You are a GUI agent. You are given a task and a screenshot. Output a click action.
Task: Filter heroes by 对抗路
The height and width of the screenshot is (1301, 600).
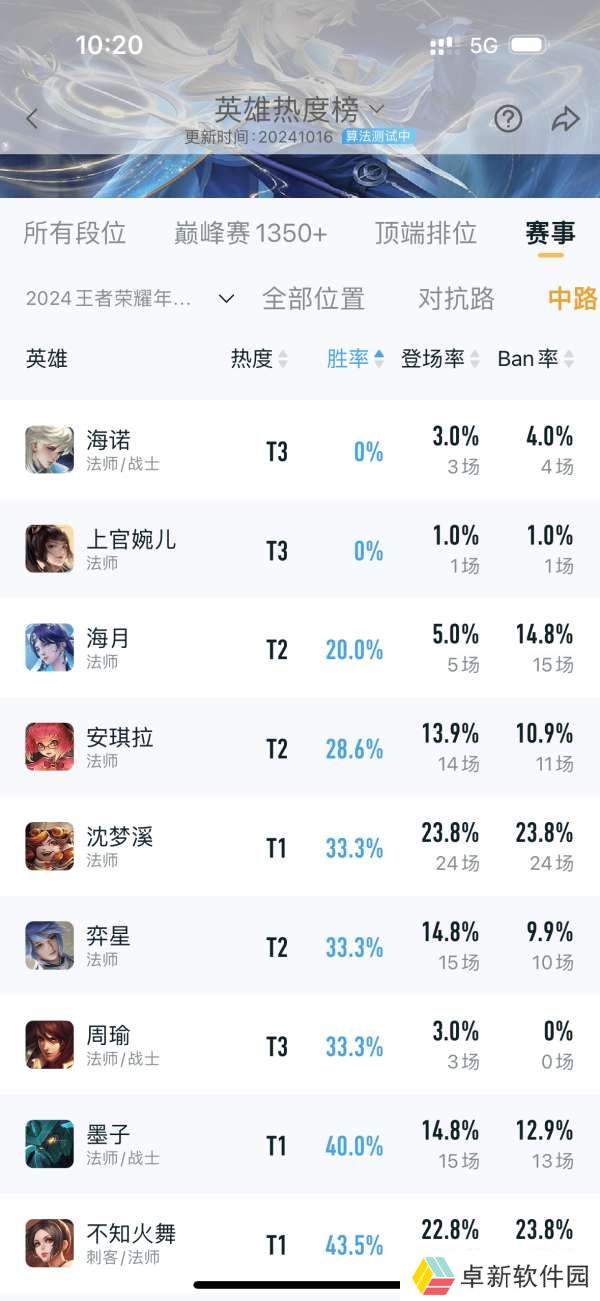click(x=456, y=298)
